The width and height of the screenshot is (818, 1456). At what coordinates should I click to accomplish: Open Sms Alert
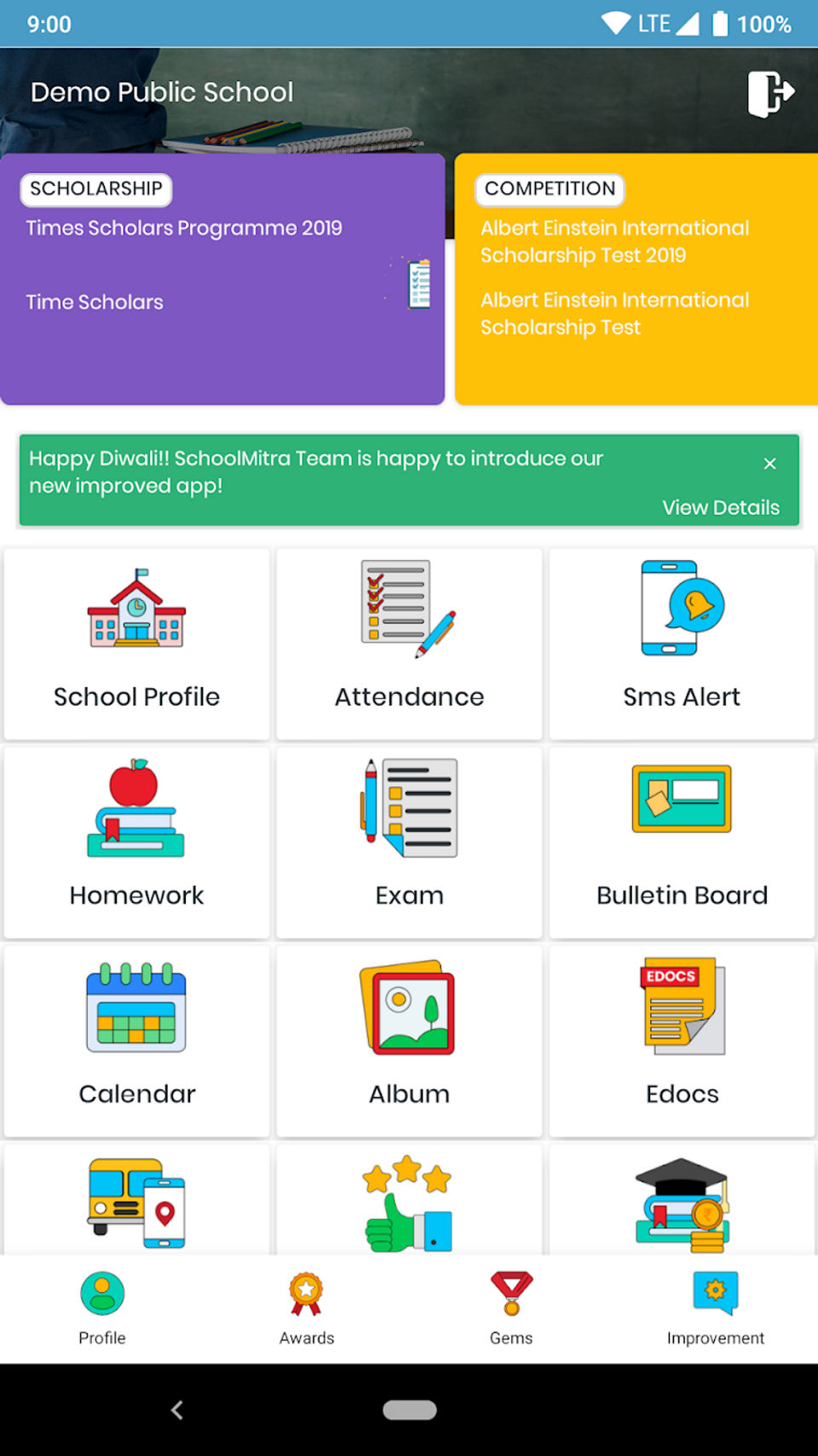click(682, 644)
